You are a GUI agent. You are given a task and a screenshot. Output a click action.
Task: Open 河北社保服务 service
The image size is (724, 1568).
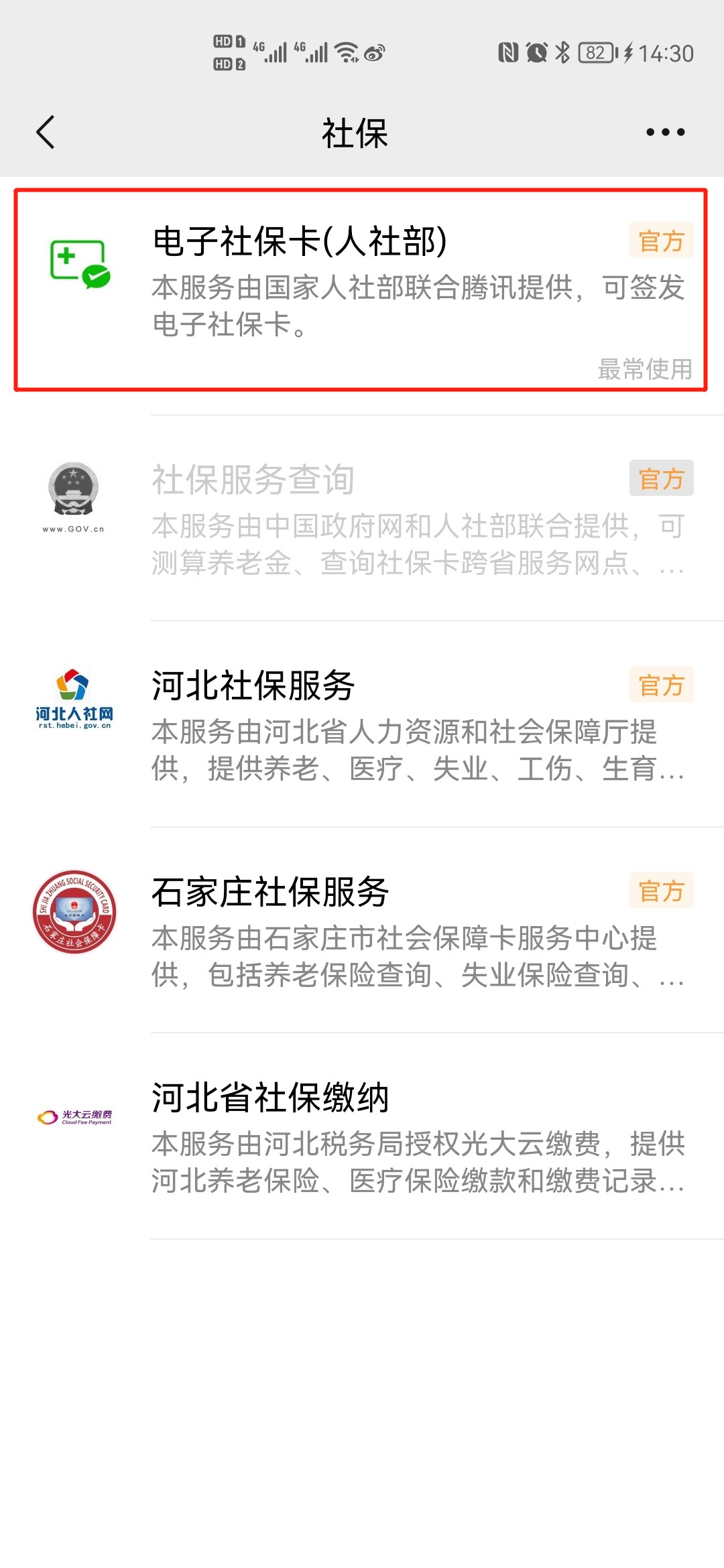[x=362, y=724]
